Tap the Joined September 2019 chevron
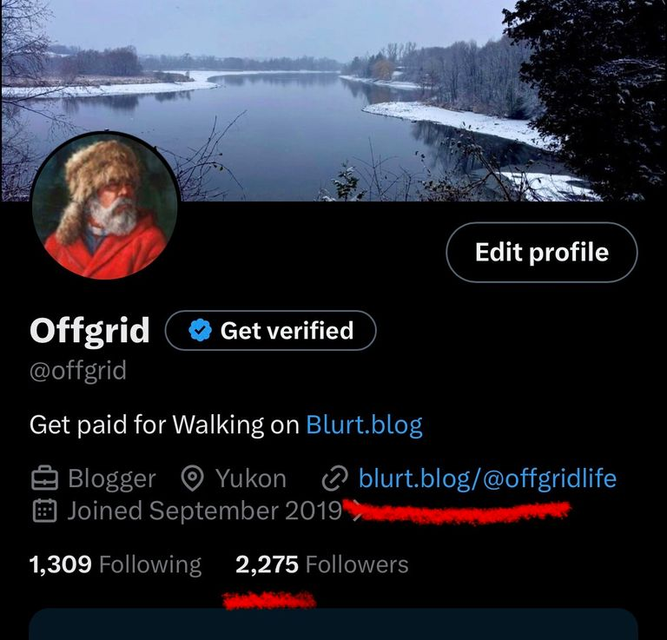 pyautogui.click(x=350, y=511)
